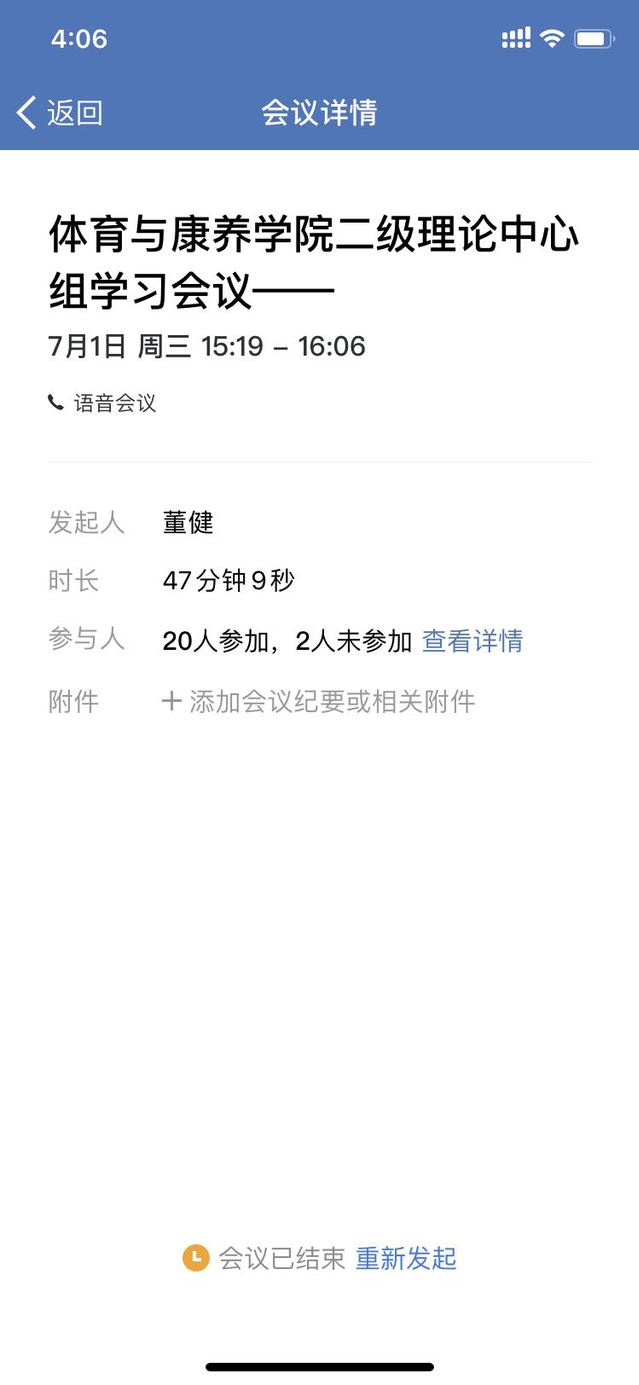Open the 查看详情 participants link
Viewport: 639px width, 1385px height.
(x=472, y=641)
